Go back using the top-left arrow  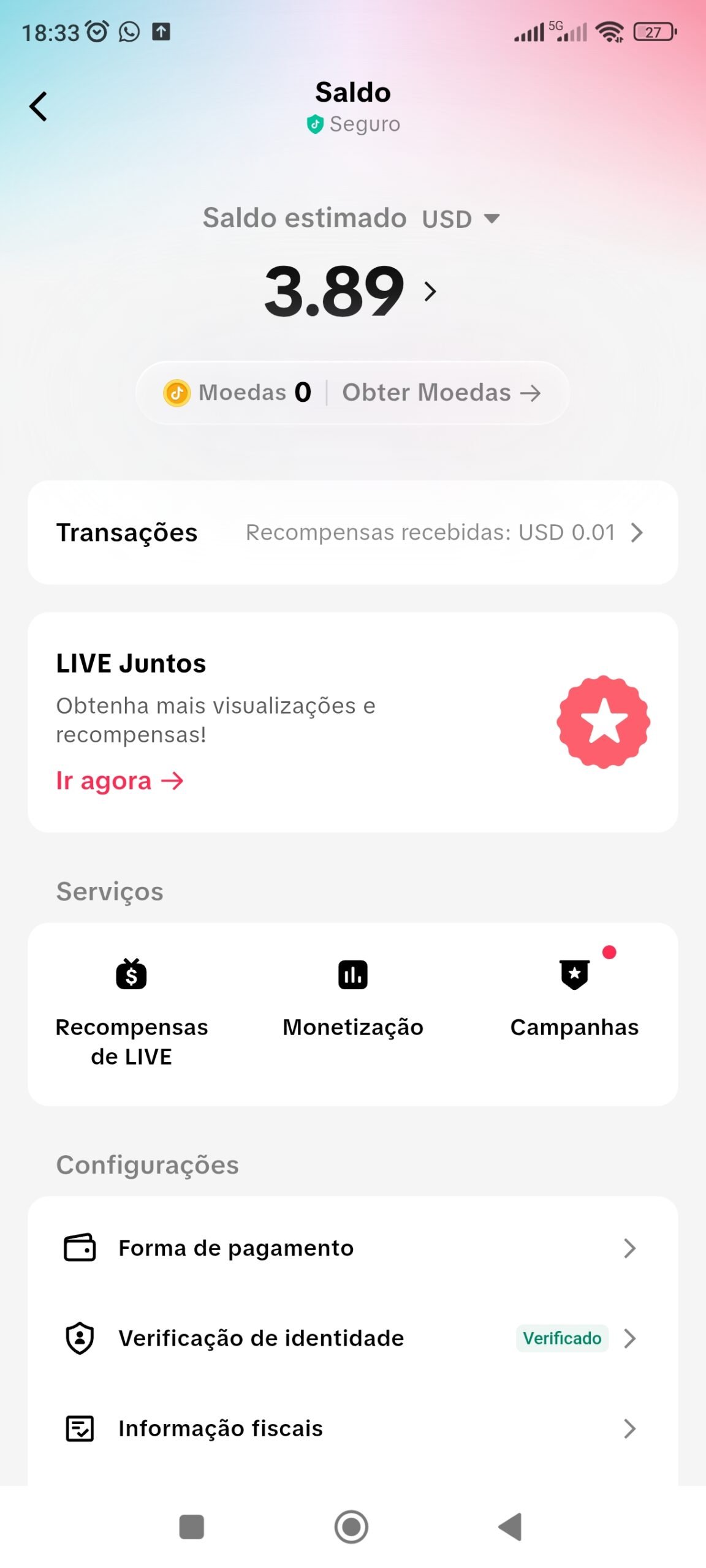39,107
